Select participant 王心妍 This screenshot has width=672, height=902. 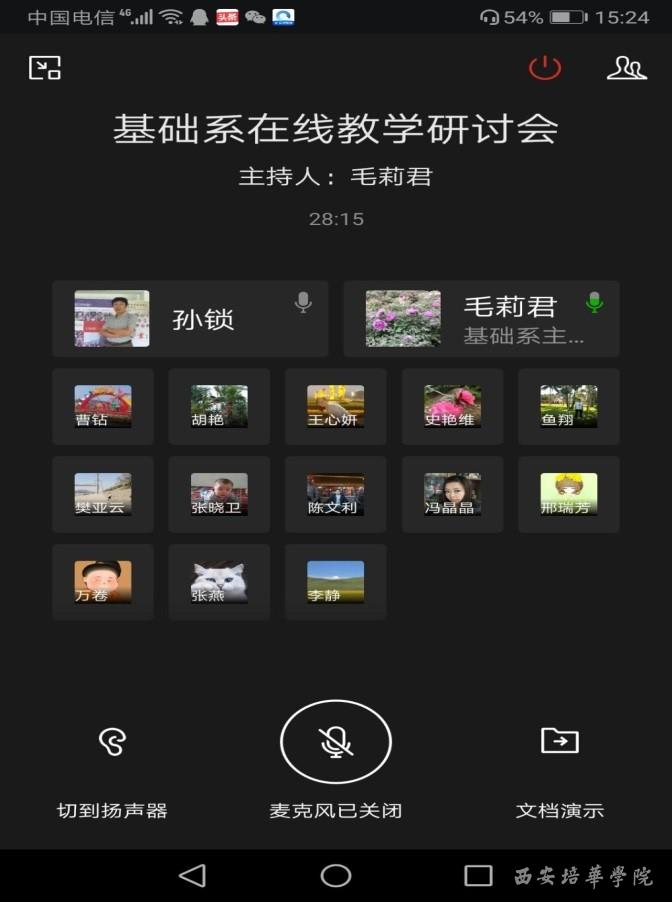pyautogui.click(x=335, y=406)
